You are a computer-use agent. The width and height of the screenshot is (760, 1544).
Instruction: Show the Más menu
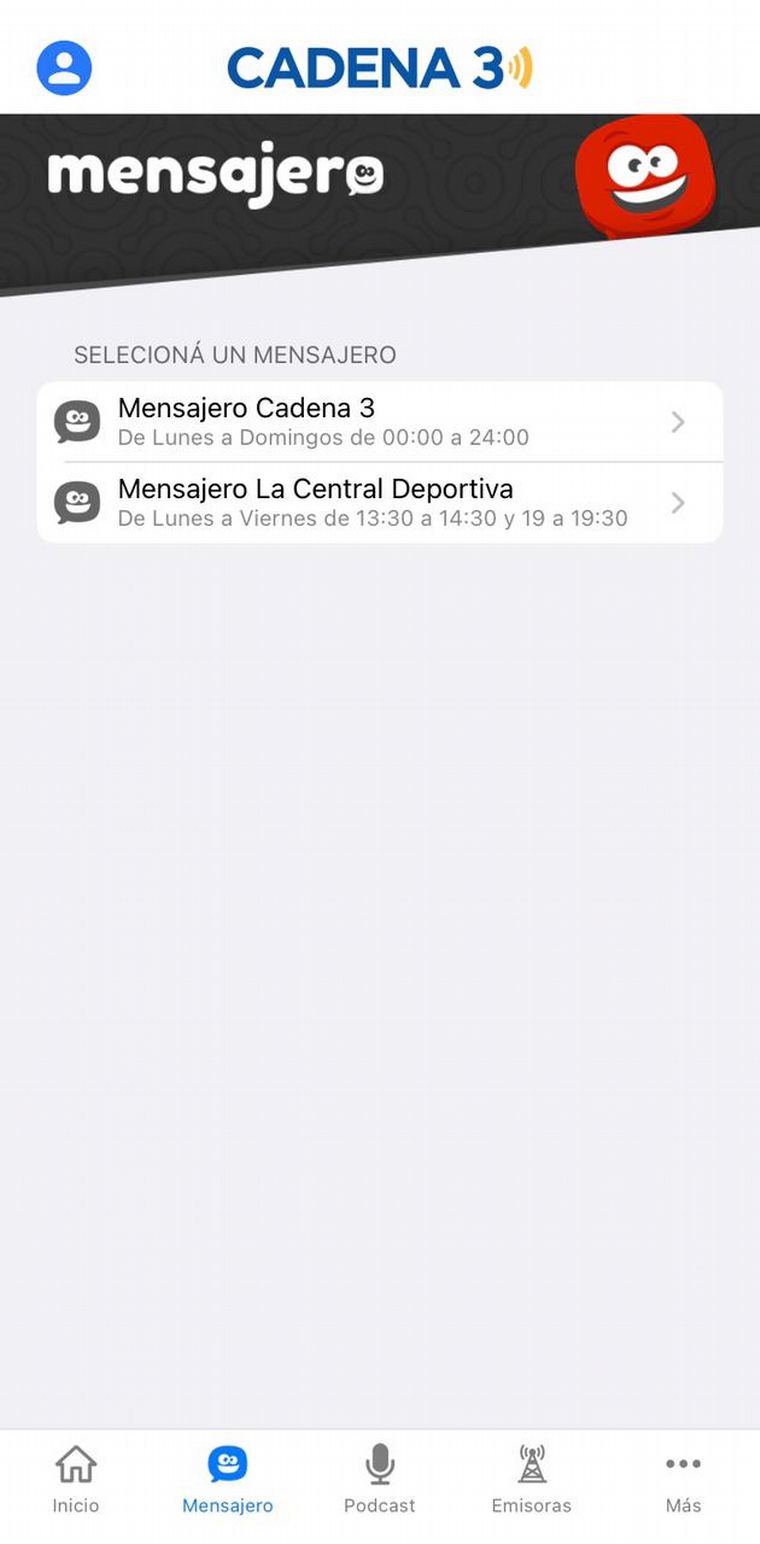[x=683, y=1479]
